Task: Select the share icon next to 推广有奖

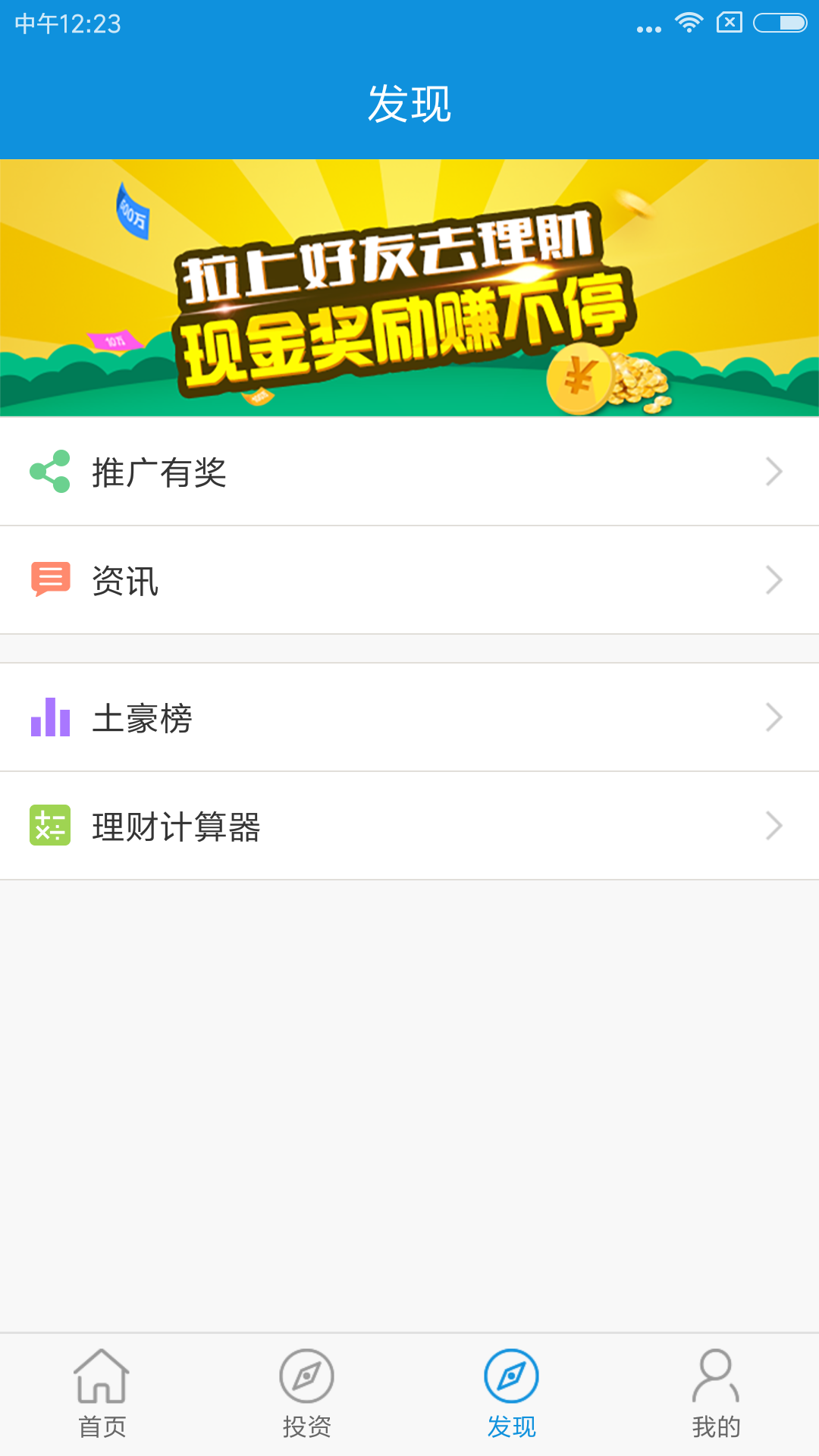Action: point(49,471)
